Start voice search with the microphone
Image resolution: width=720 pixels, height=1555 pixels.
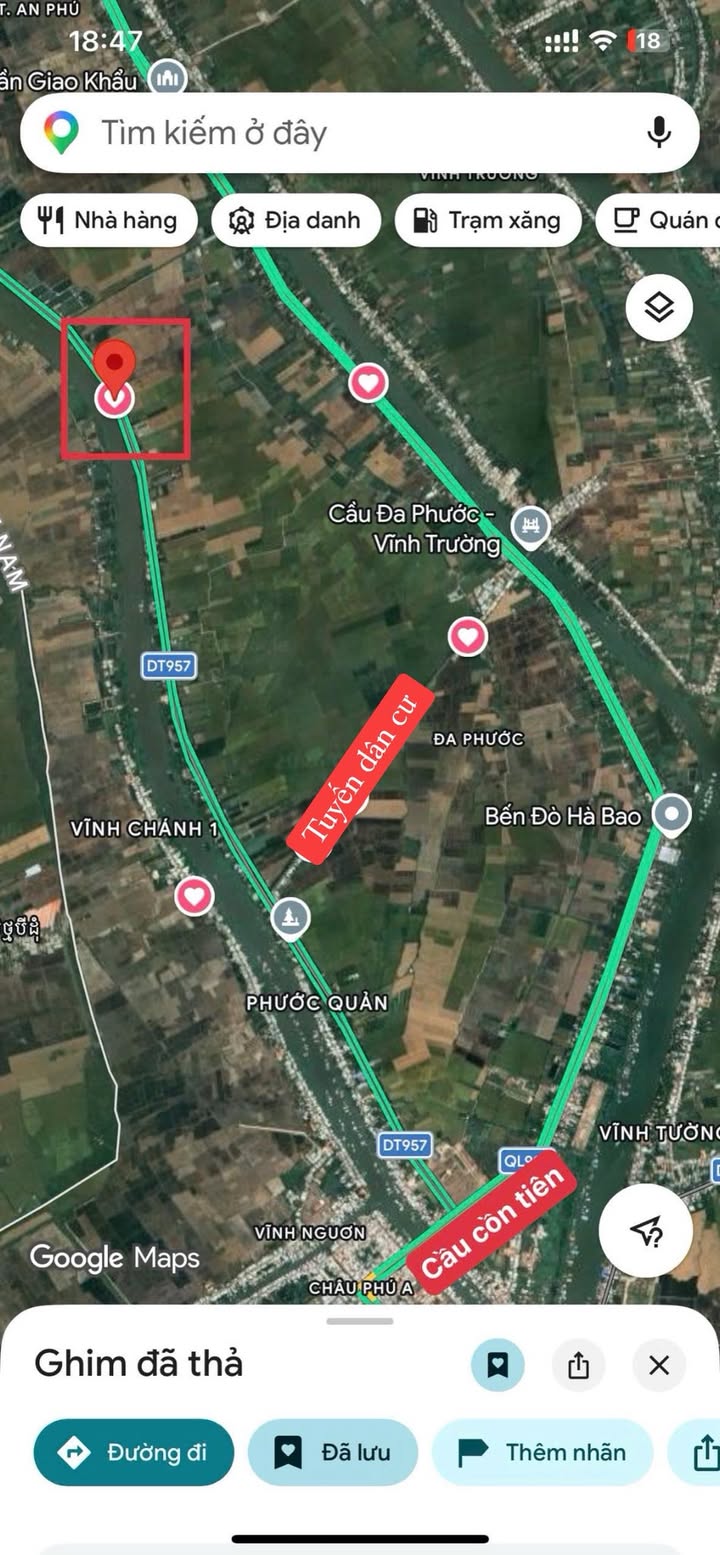658,132
